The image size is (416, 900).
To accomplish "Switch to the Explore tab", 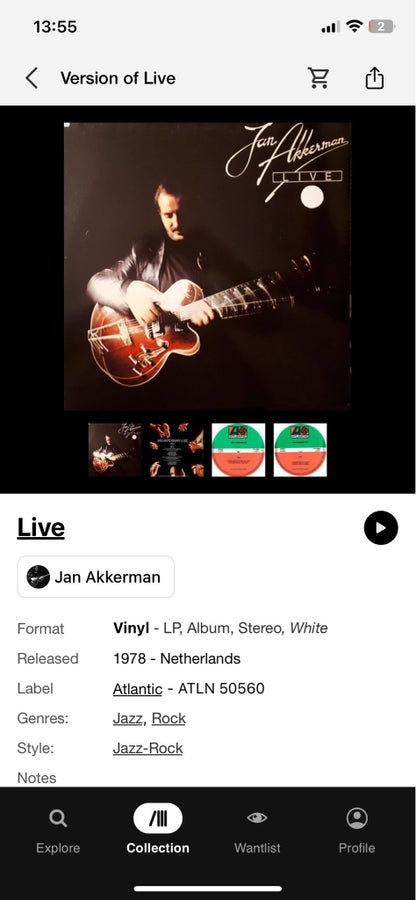I will click(x=58, y=831).
